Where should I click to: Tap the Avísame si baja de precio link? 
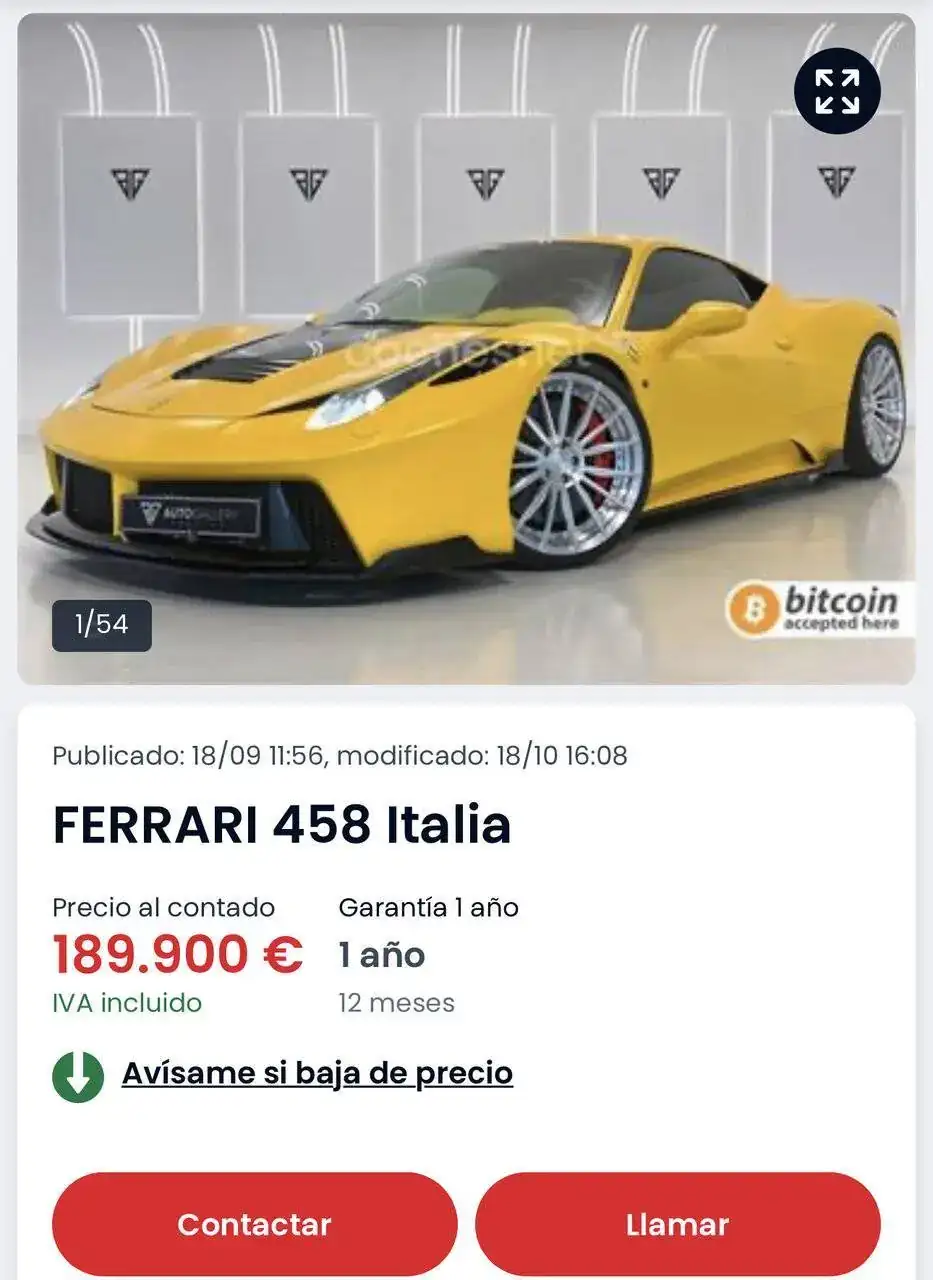(317, 1073)
